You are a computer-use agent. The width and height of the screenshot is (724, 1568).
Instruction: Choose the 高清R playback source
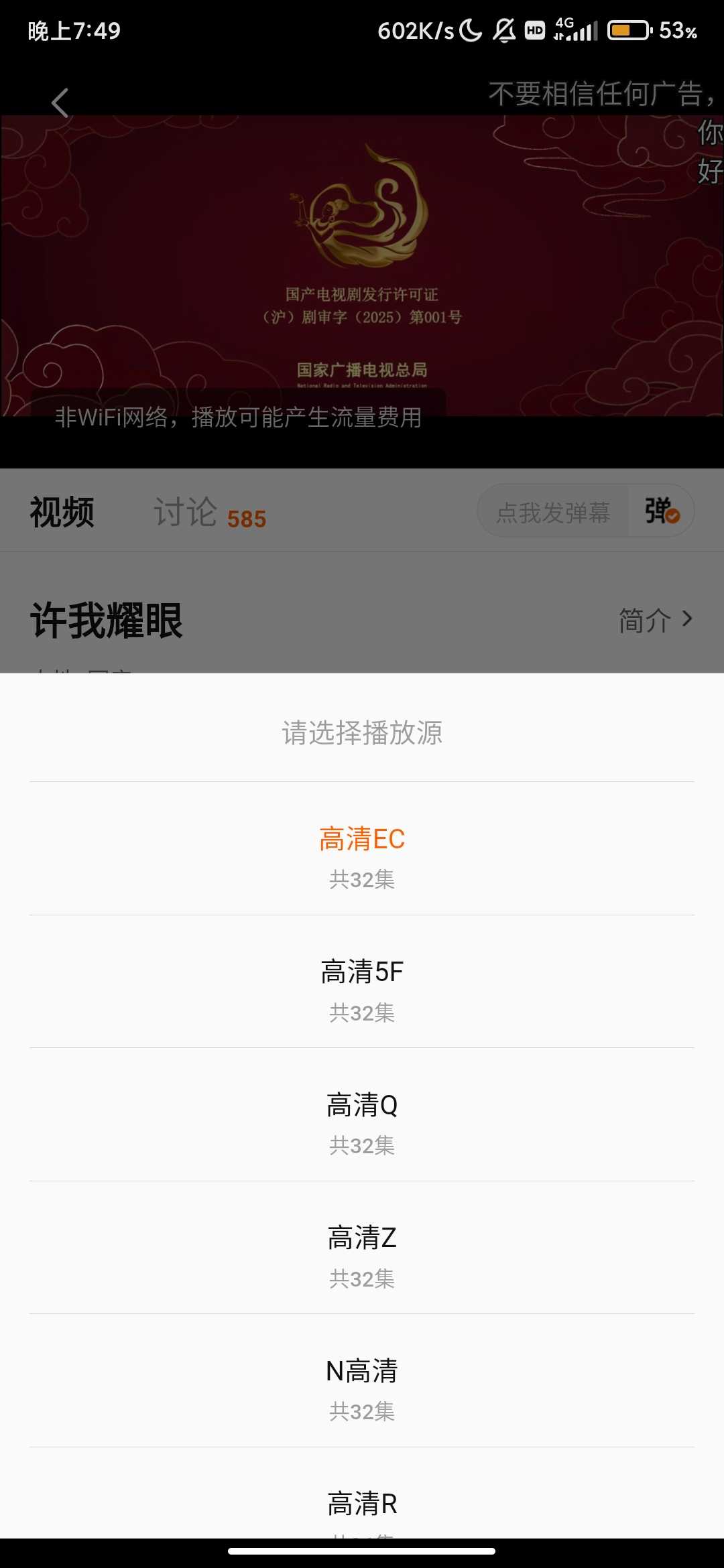tap(362, 1505)
